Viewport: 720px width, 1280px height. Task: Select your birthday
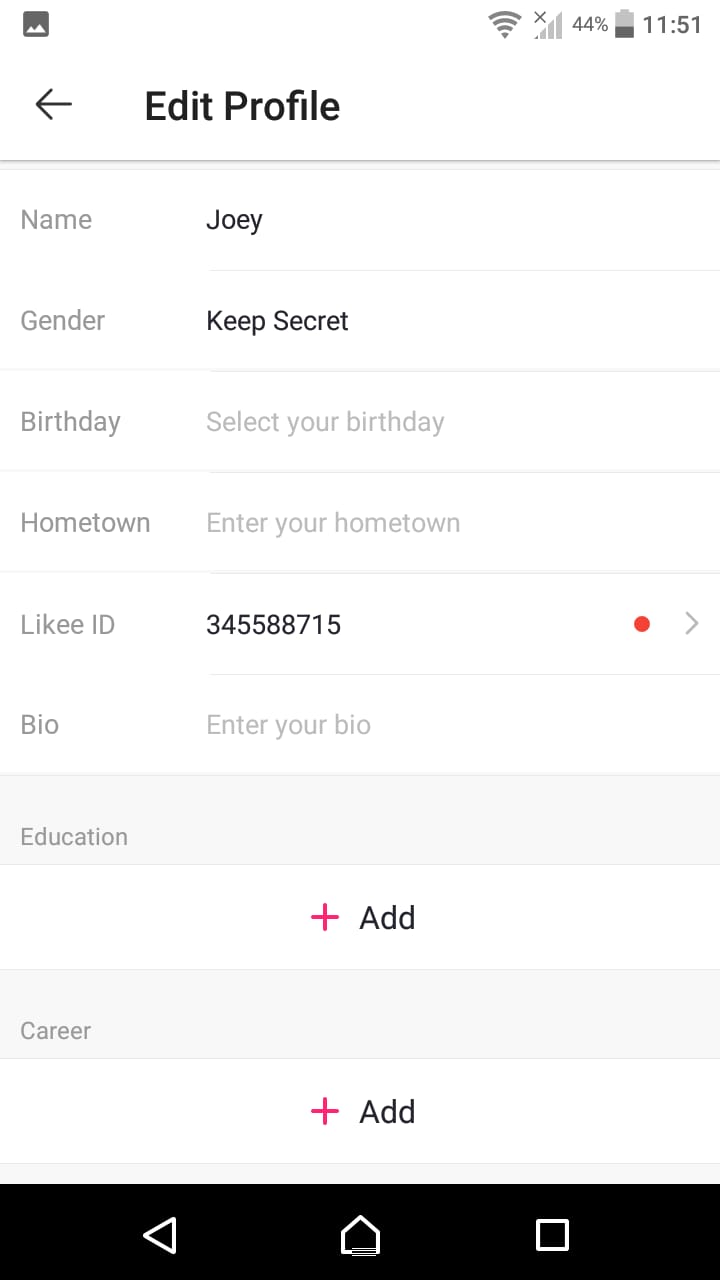tap(360, 422)
